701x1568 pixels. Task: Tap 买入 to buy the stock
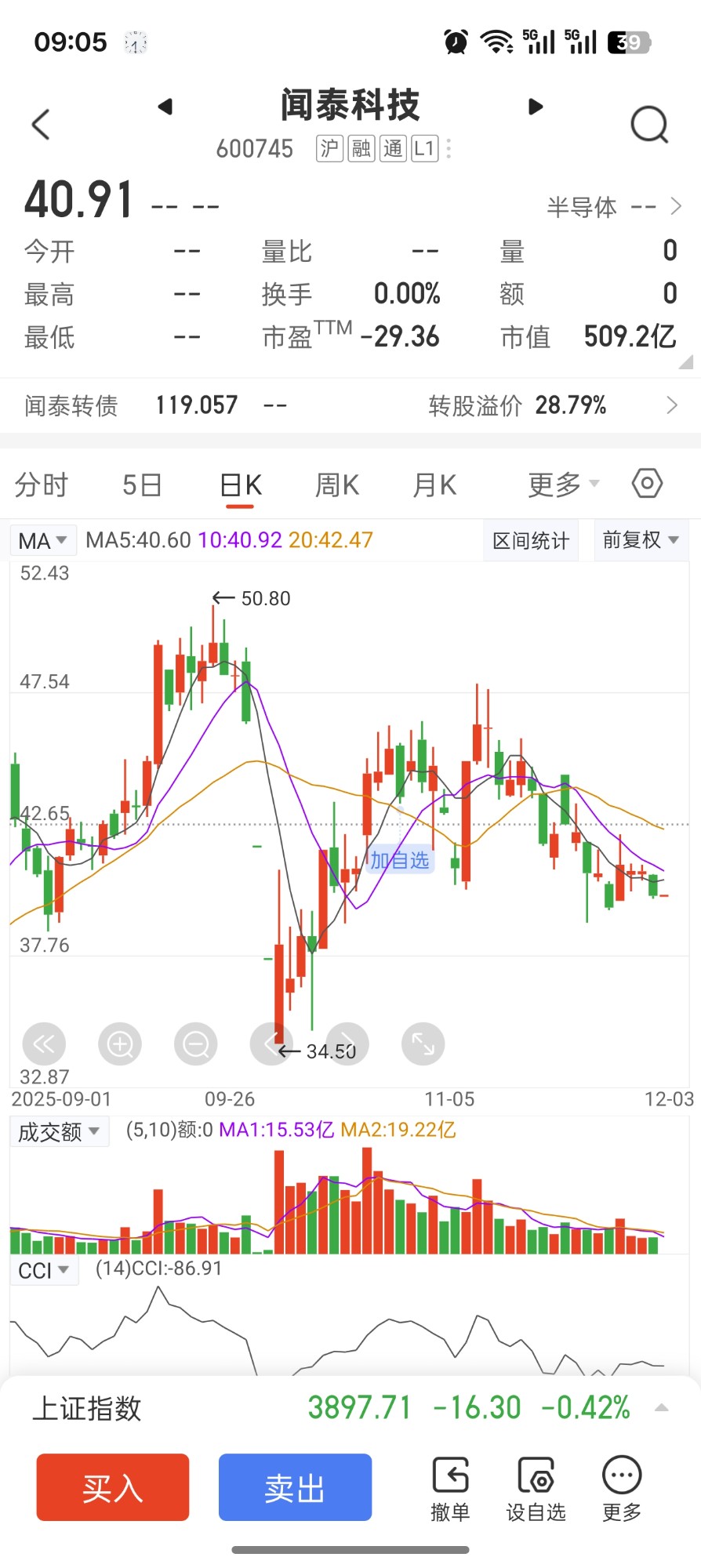(113, 1487)
